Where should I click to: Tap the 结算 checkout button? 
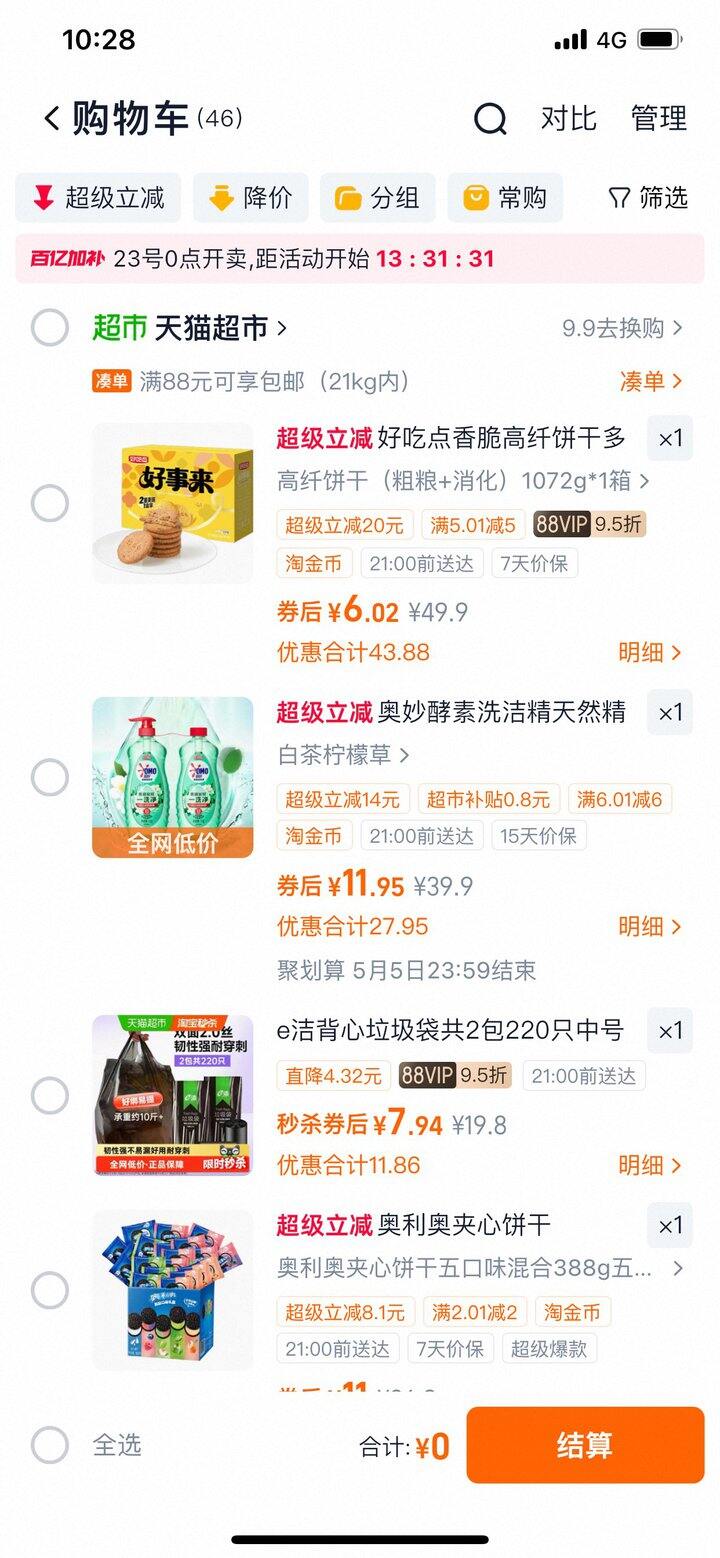point(585,1444)
